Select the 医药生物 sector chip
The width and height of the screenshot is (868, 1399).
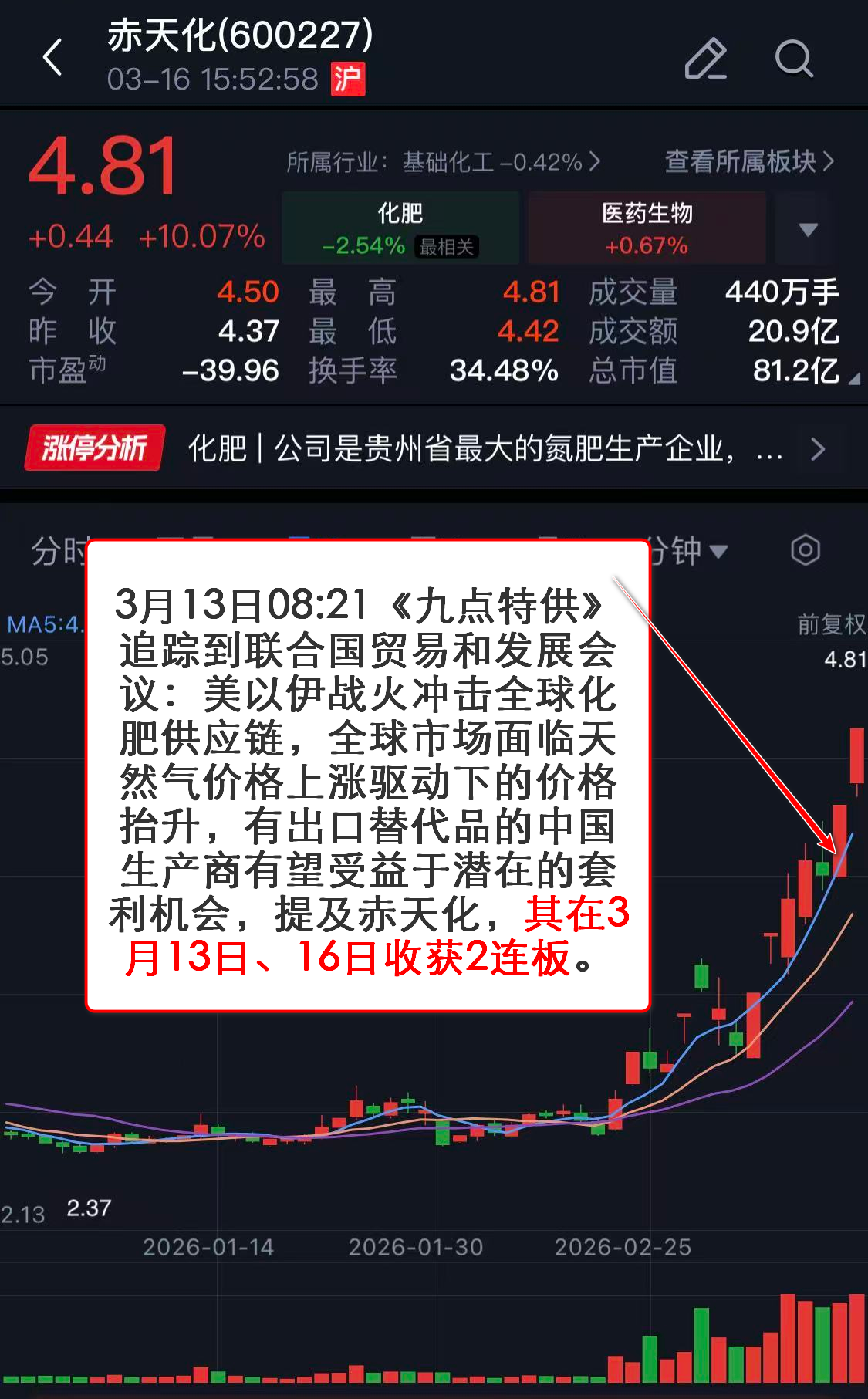647,228
